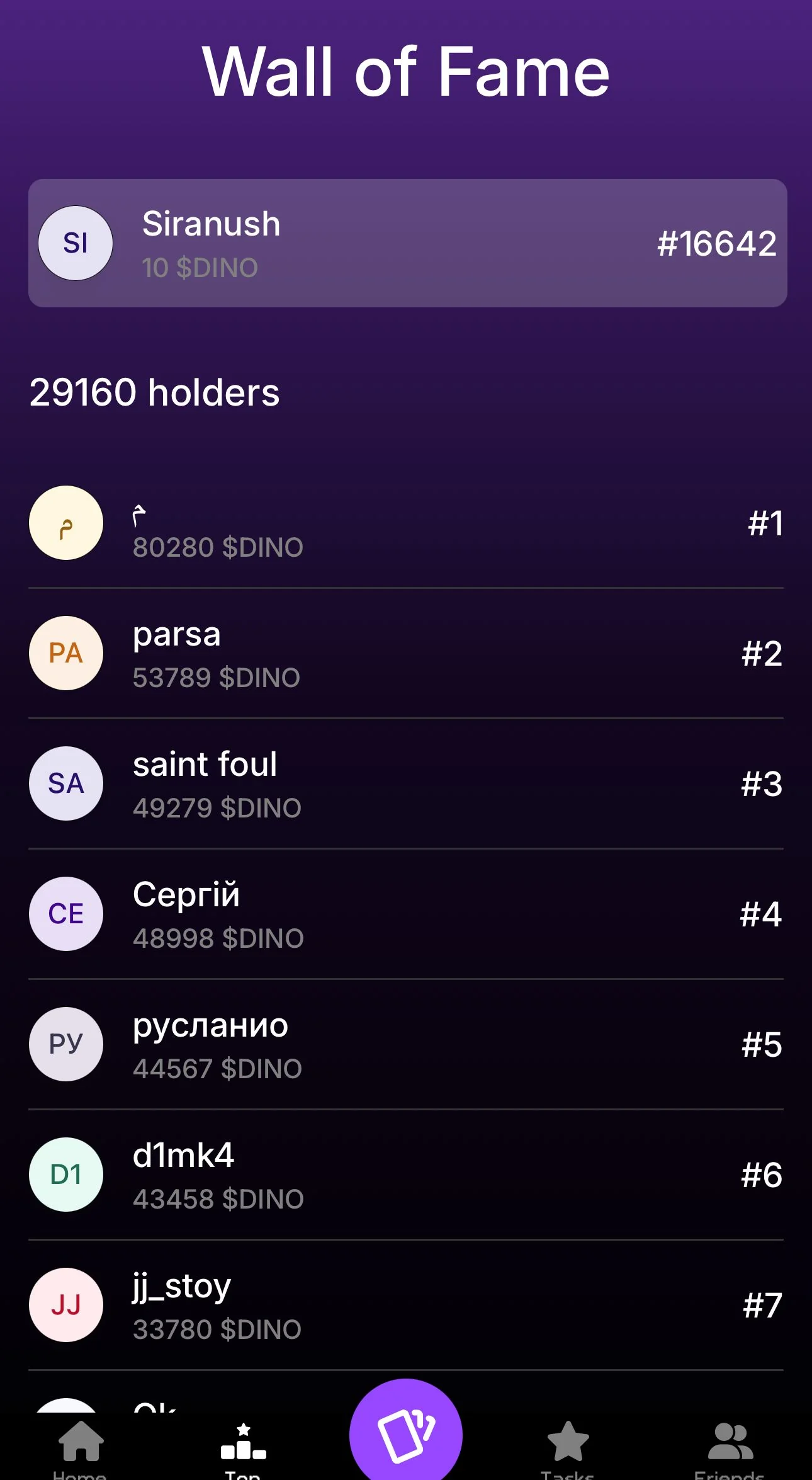Screen dimensions: 812x1480
Task: Go to the Friends tab
Action: click(730, 1449)
